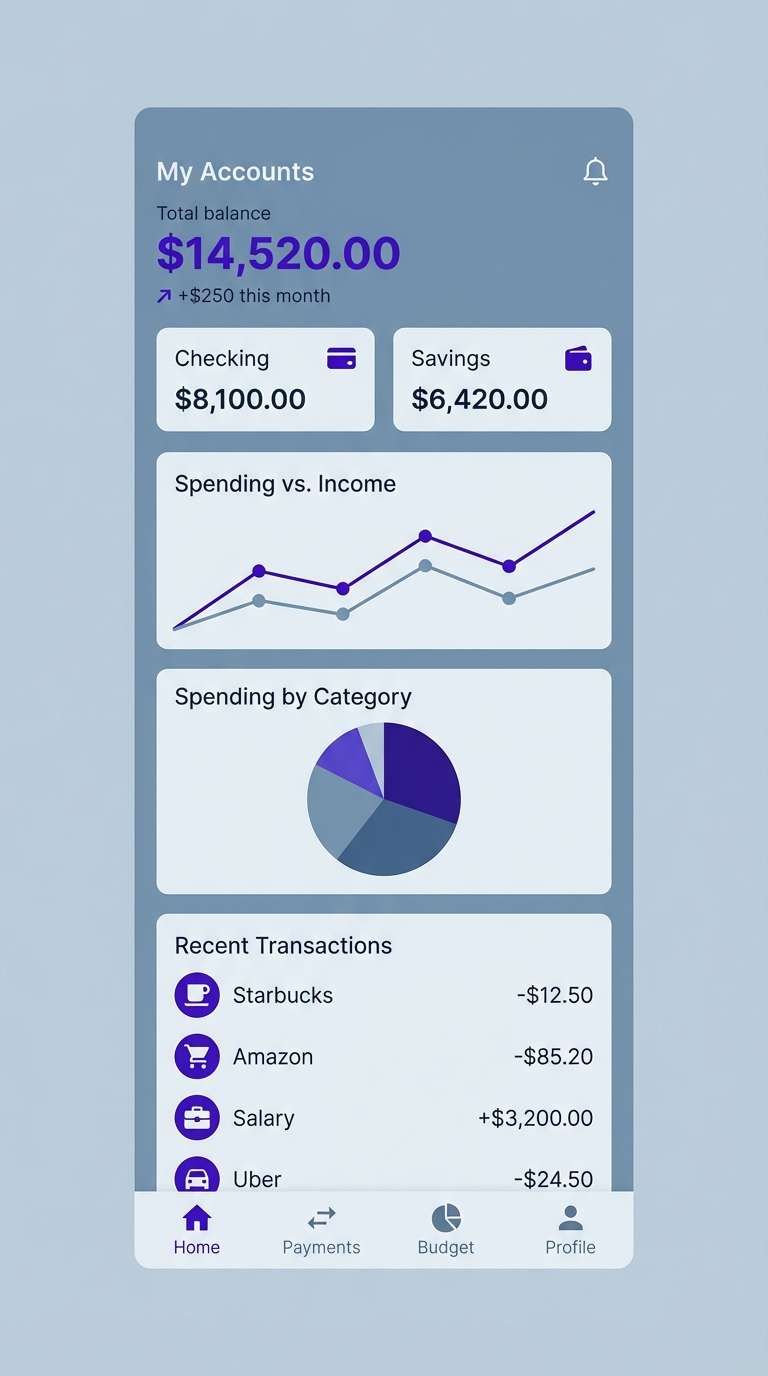The height and width of the screenshot is (1376, 768).
Task: Click the Uber car icon
Action: (197, 1178)
